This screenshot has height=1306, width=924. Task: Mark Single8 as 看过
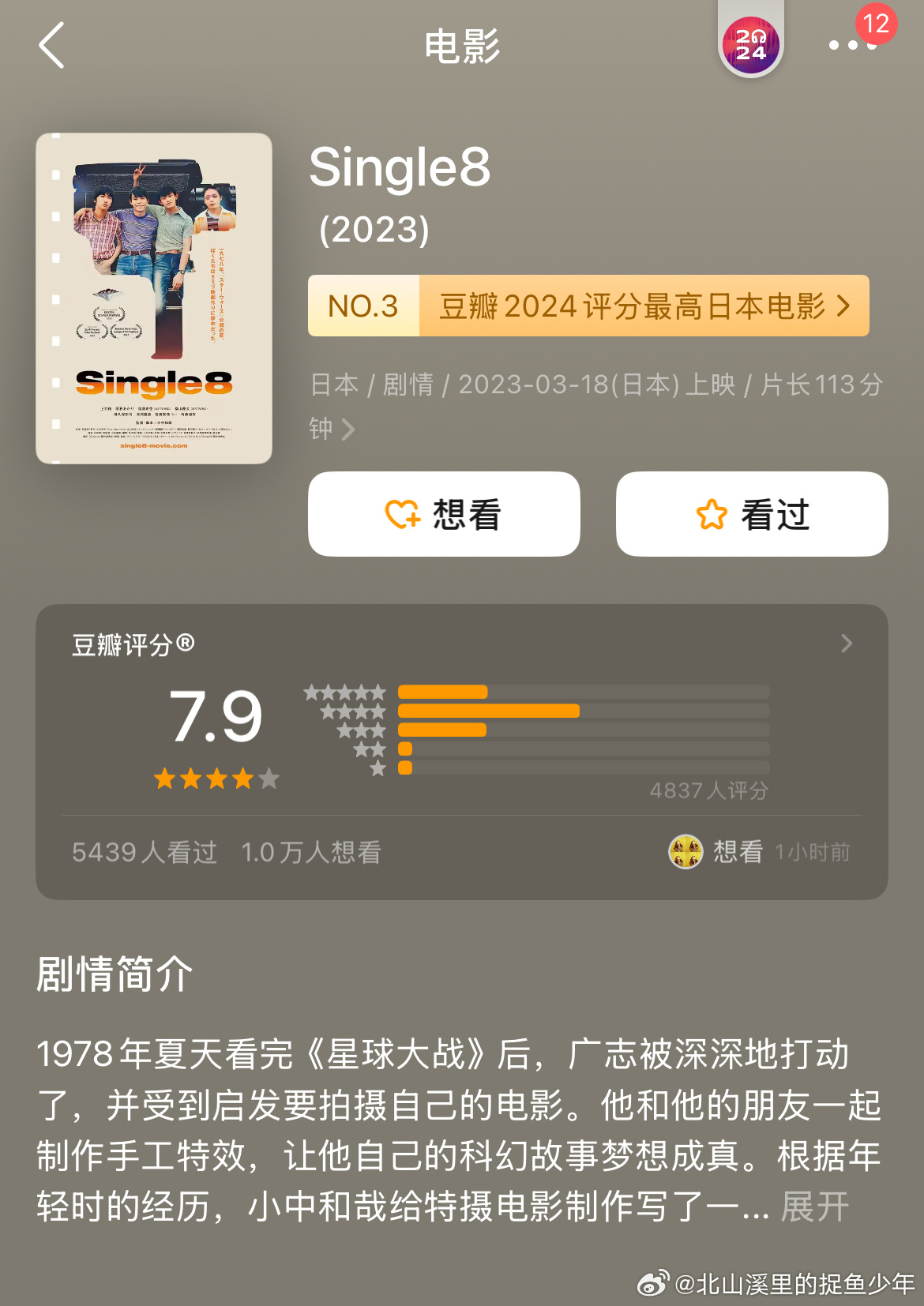(751, 514)
